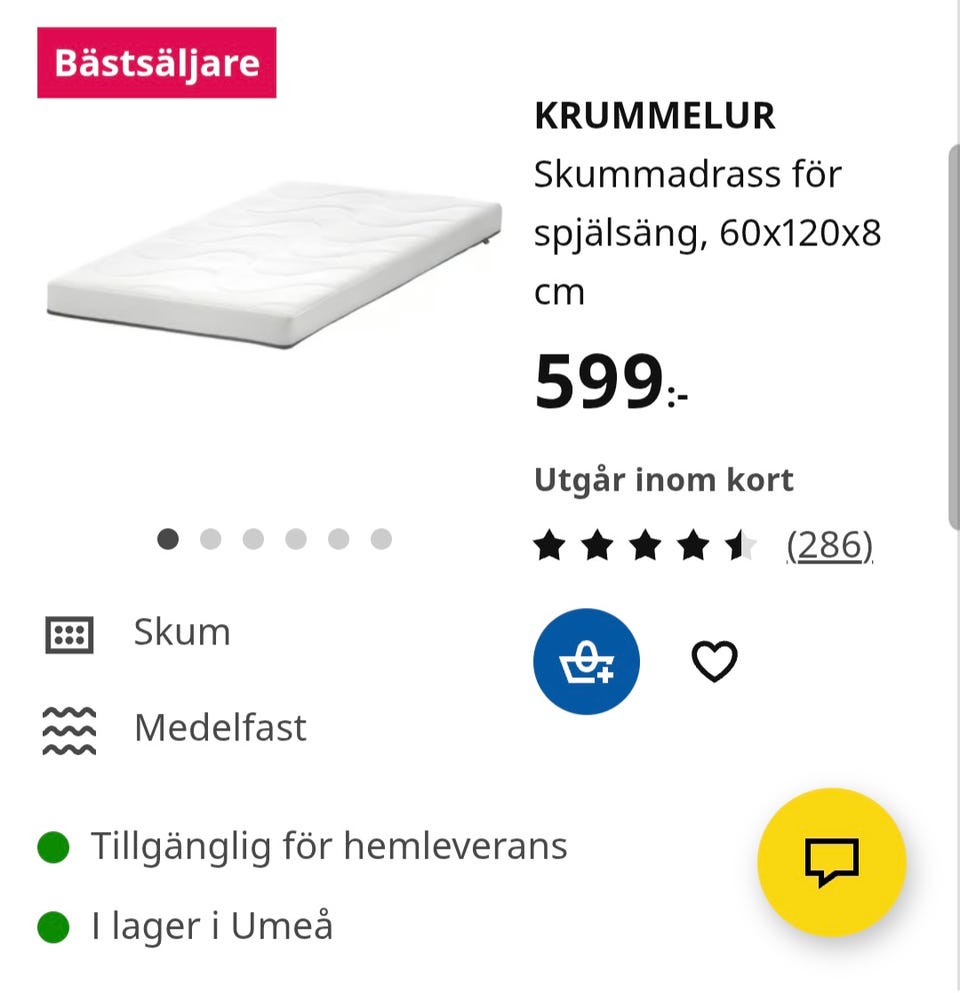960x993 pixels.
Task: Click the Utgår inom kort notice
Action: tap(664, 479)
